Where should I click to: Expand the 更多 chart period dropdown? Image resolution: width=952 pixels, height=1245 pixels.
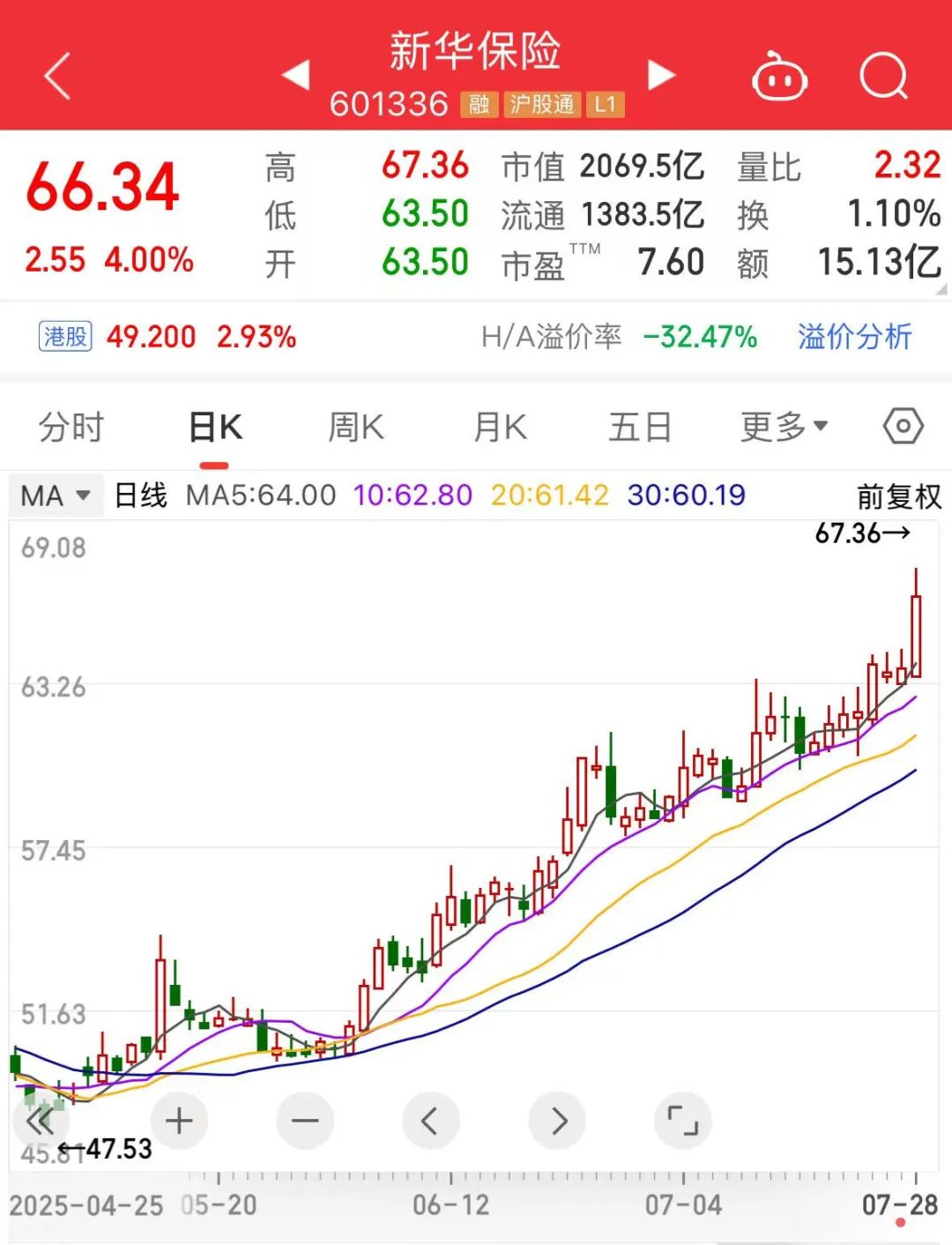coord(784,428)
